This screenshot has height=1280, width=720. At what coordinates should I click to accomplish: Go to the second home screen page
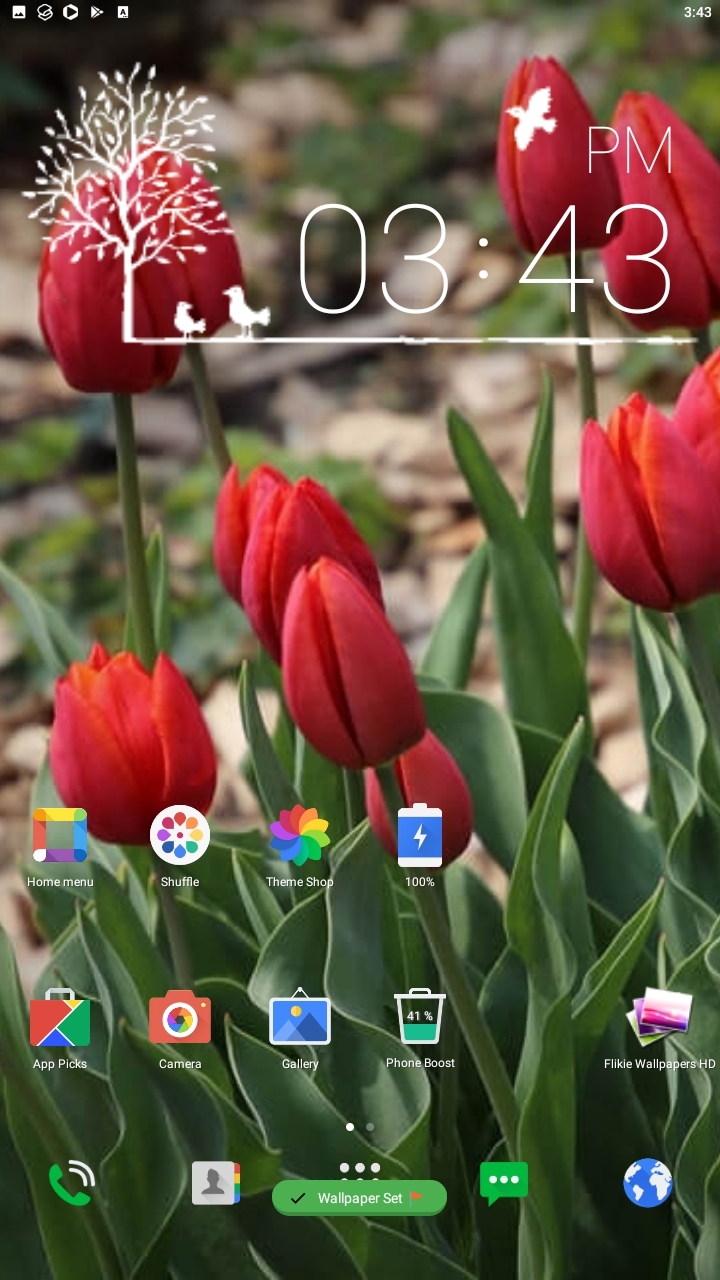tap(370, 1127)
